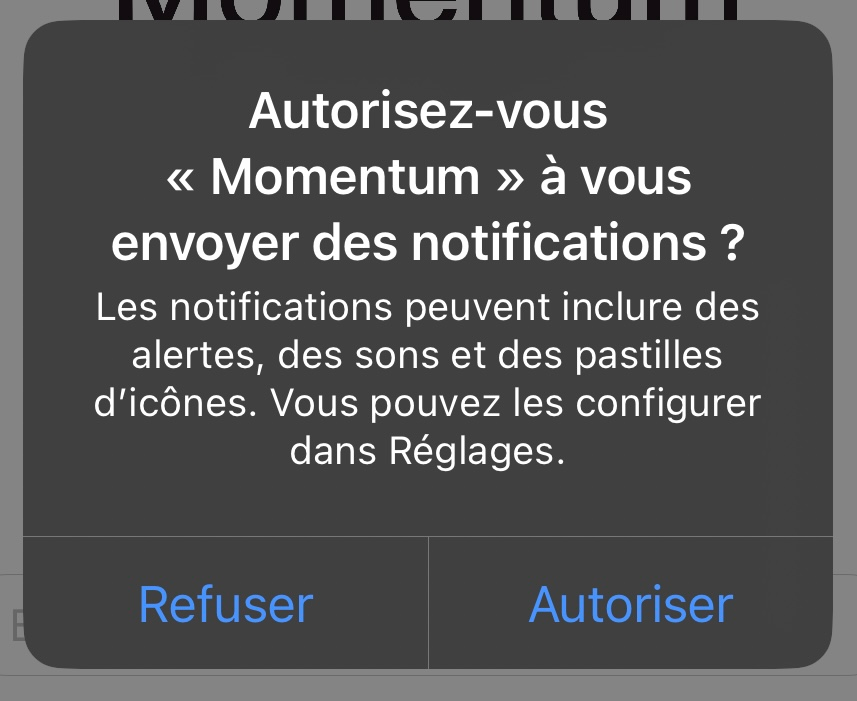
Task: Tap Refuser to deny Momentum notifications
Action: pyautogui.click(x=226, y=604)
